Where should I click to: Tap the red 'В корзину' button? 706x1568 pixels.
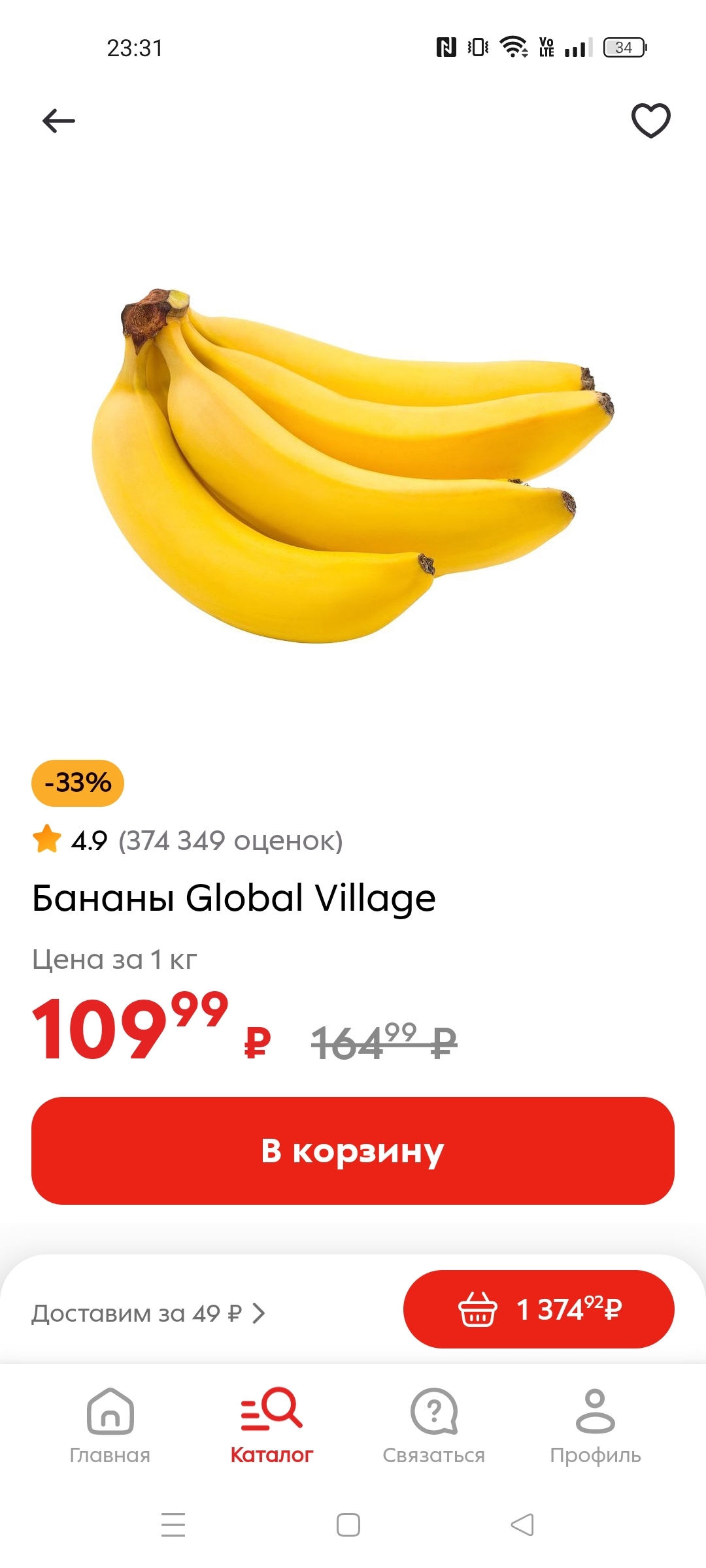click(353, 1151)
